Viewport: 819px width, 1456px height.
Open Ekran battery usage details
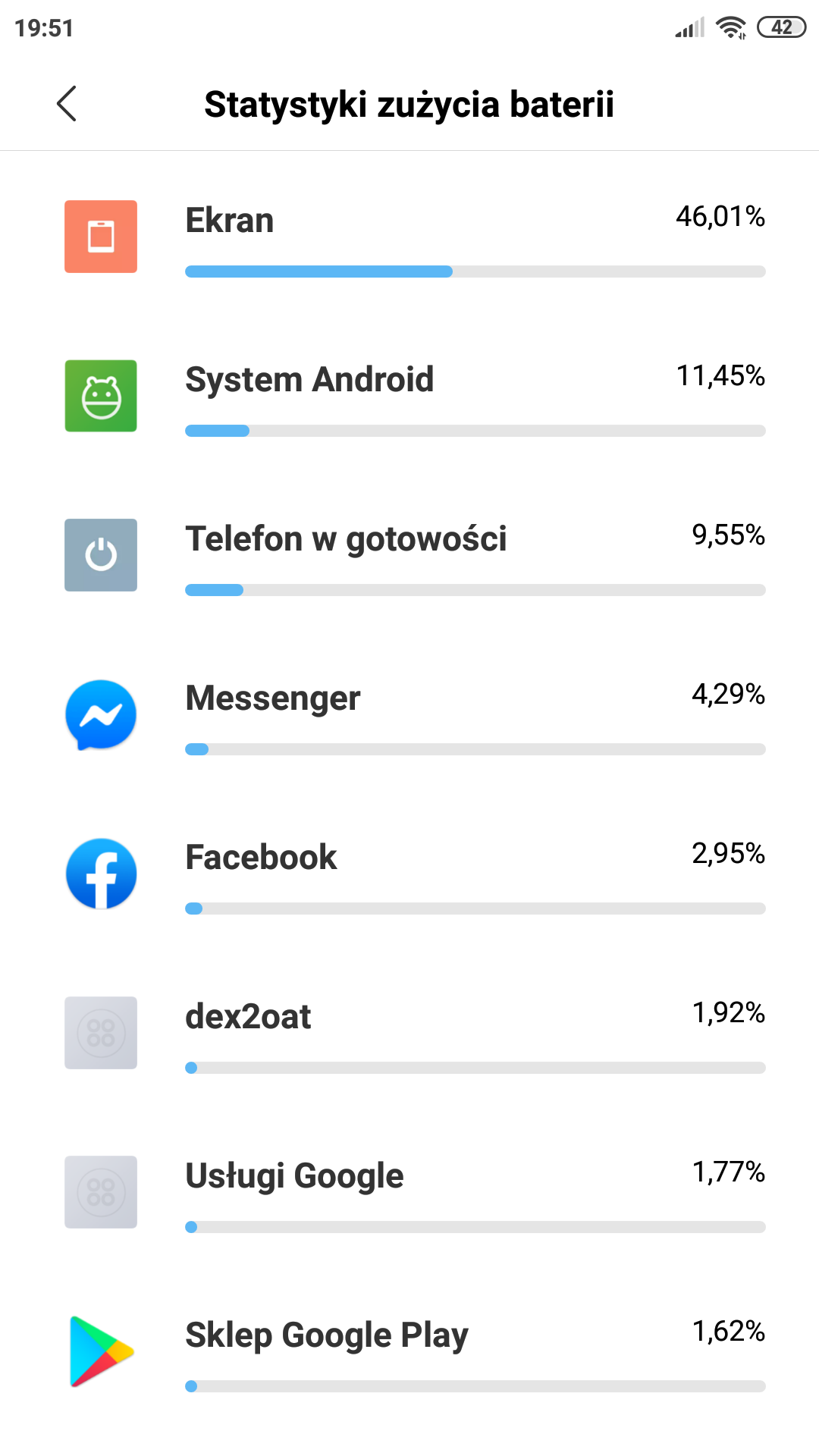pos(409,237)
